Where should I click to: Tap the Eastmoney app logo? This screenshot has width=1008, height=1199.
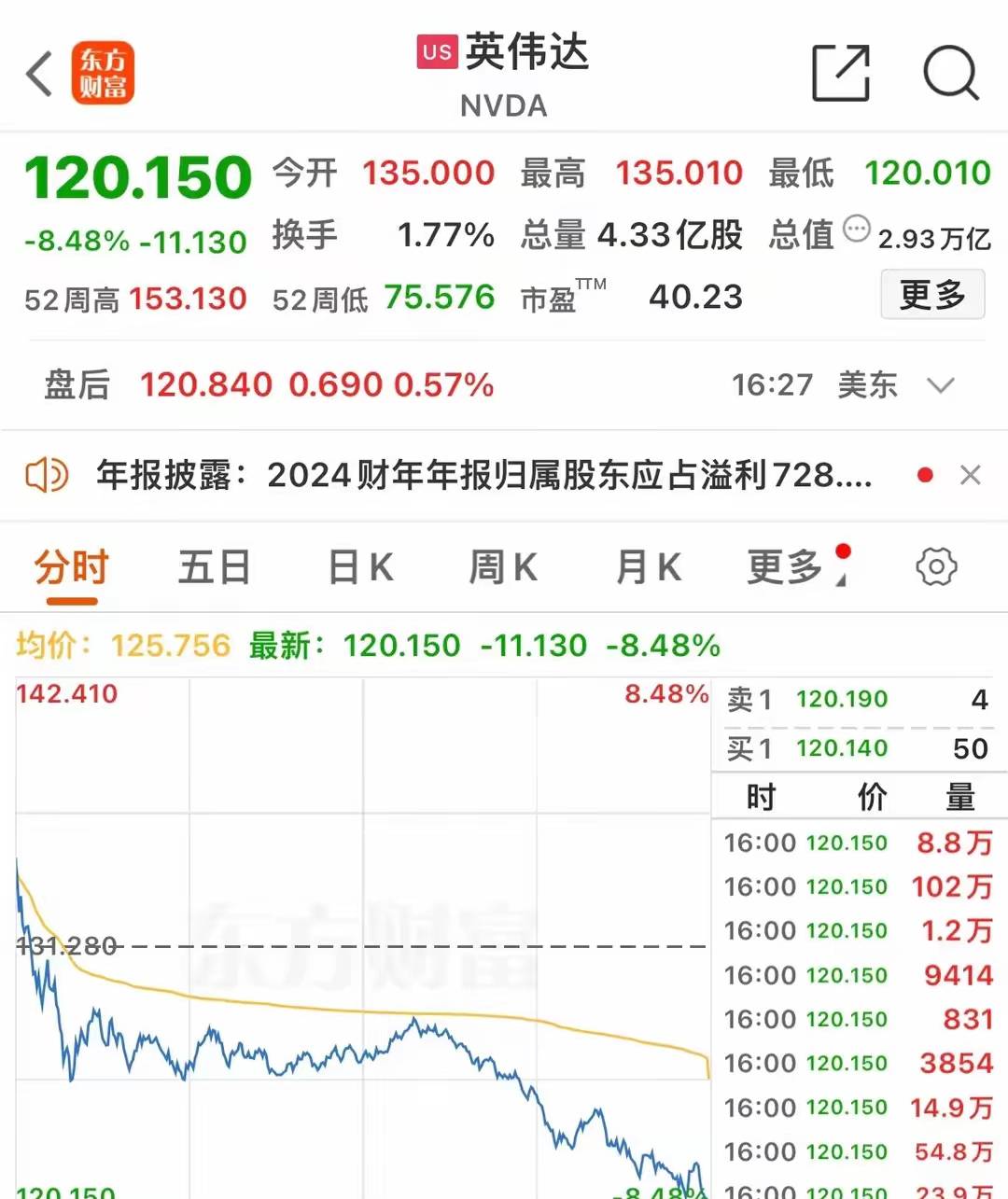pos(103,73)
